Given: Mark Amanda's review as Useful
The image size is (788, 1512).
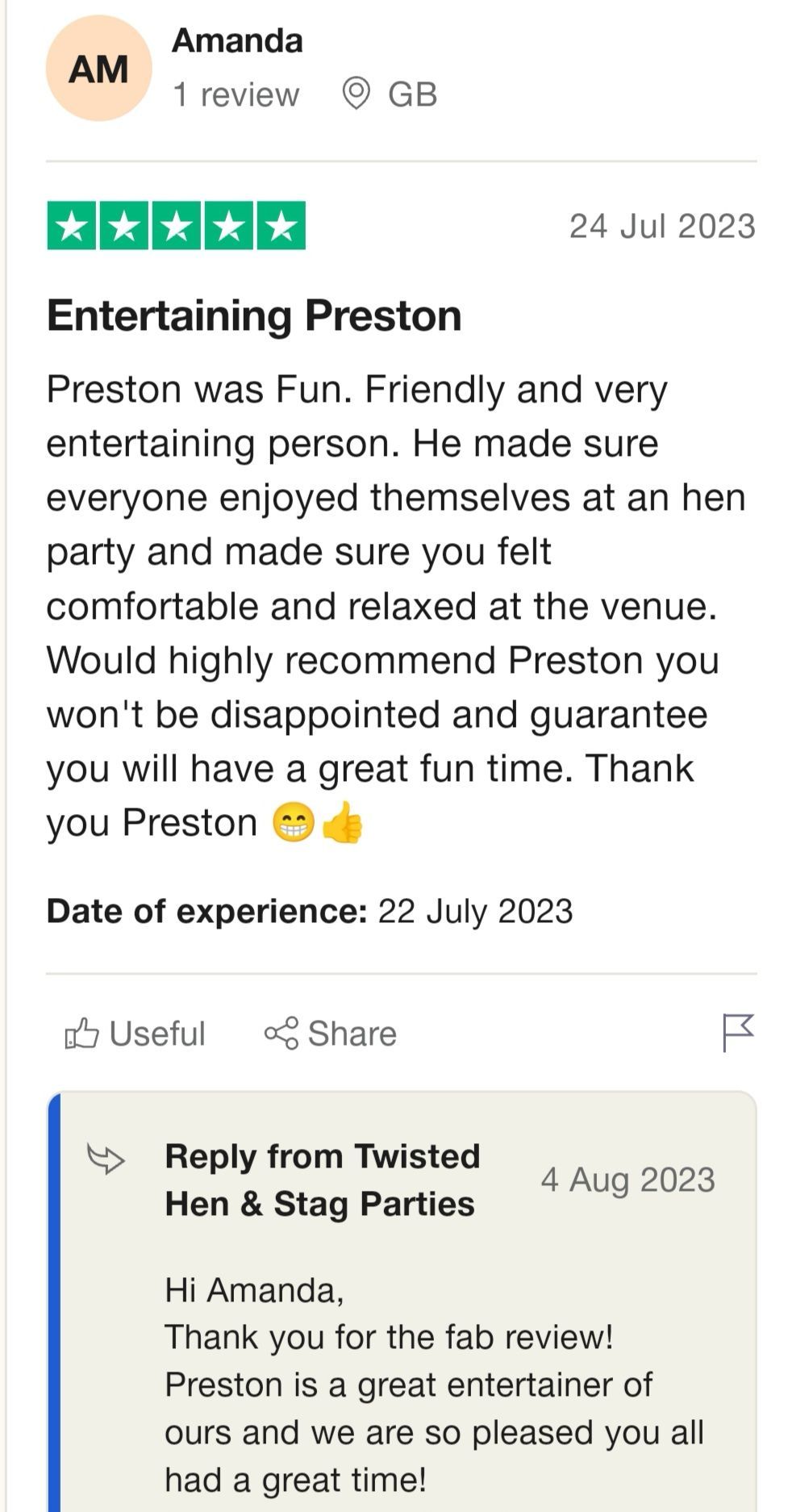Looking at the screenshot, I should tap(135, 1034).
